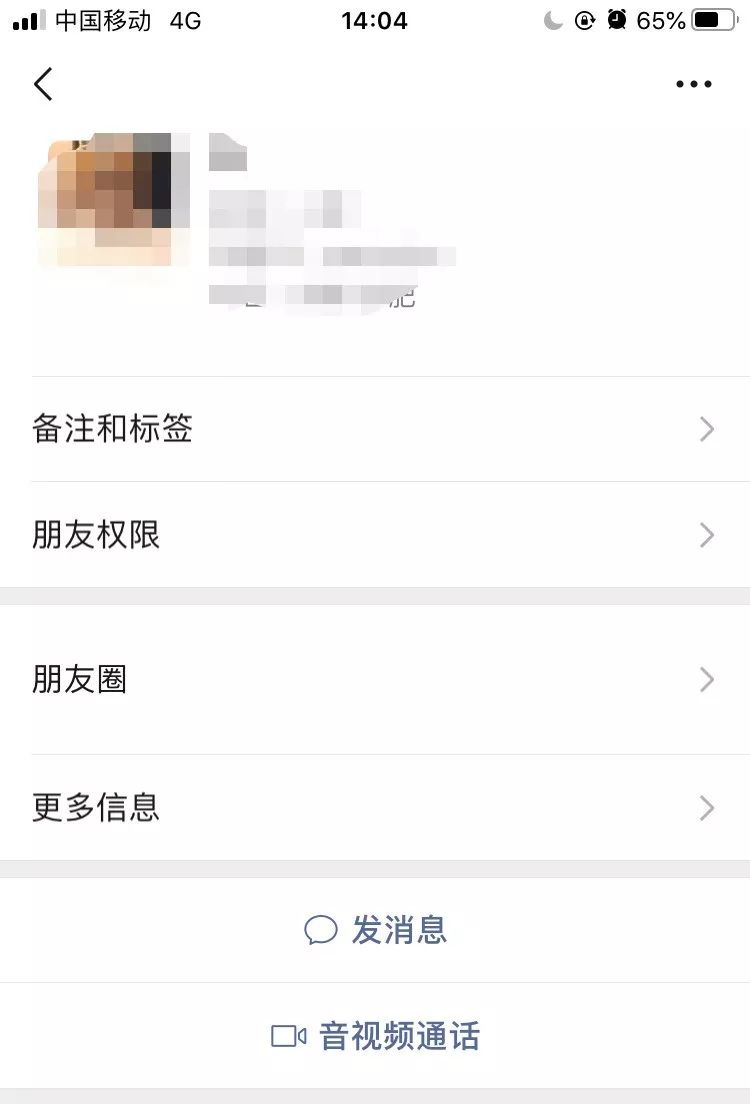Tap the Do Not Disturb moon icon

click(552, 20)
